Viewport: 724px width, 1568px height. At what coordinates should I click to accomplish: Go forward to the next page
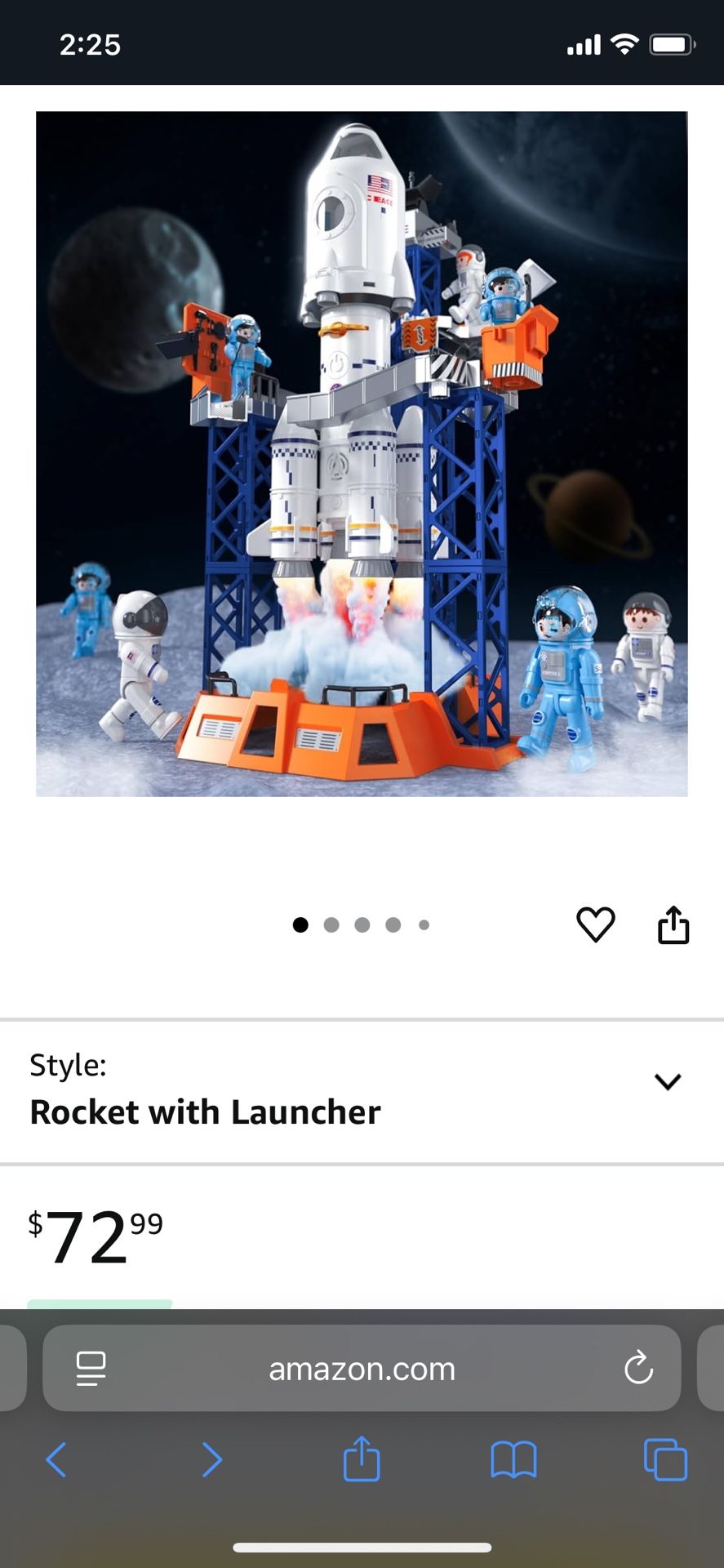tap(211, 1459)
